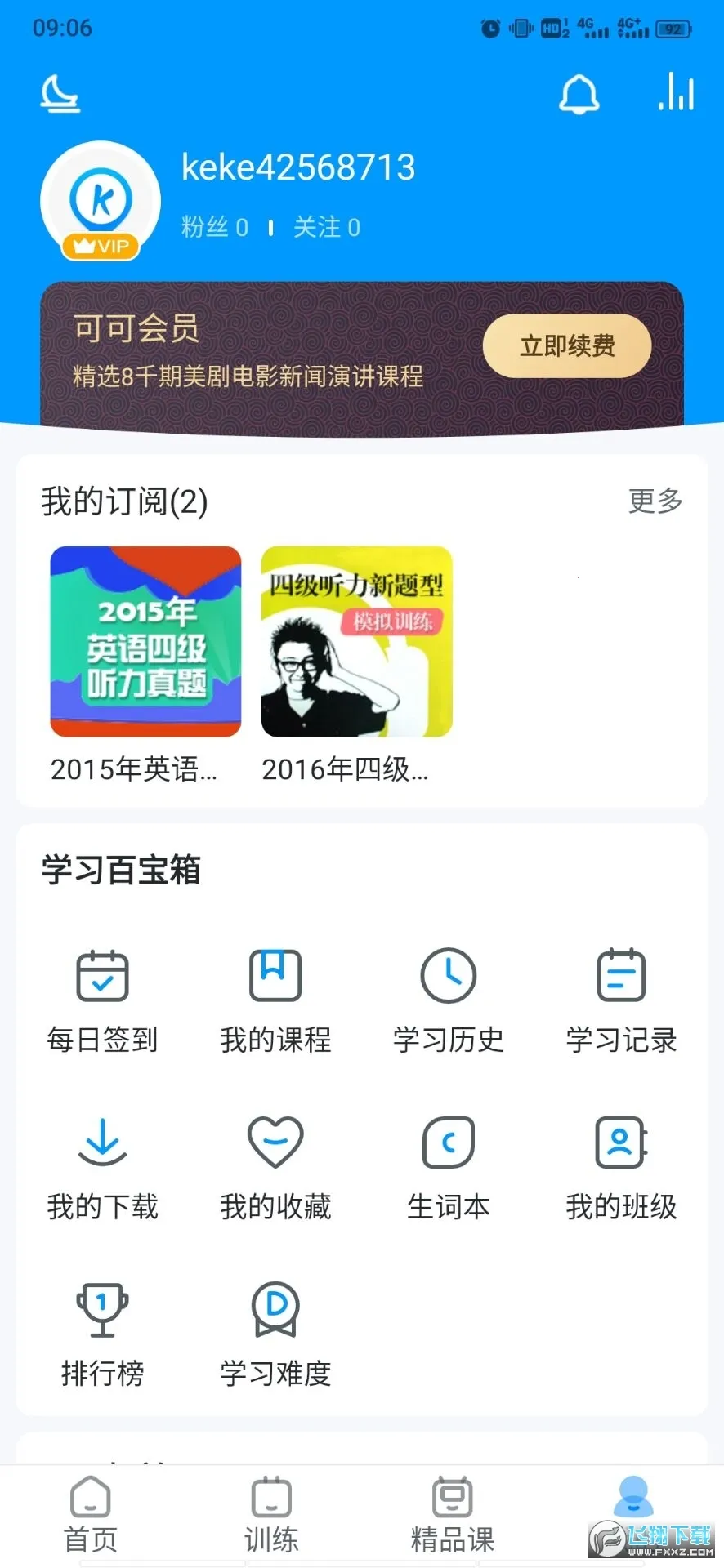View followers by tapping 粉丝 0
The height and width of the screenshot is (1568, 724).
click(214, 227)
